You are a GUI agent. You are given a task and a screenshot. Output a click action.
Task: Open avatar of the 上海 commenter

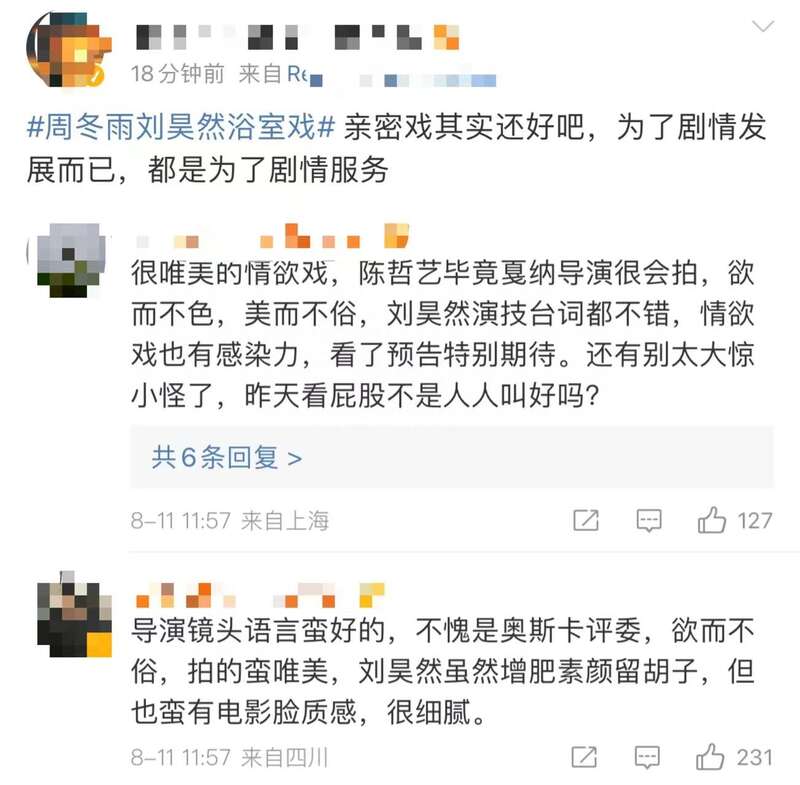(68, 259)
